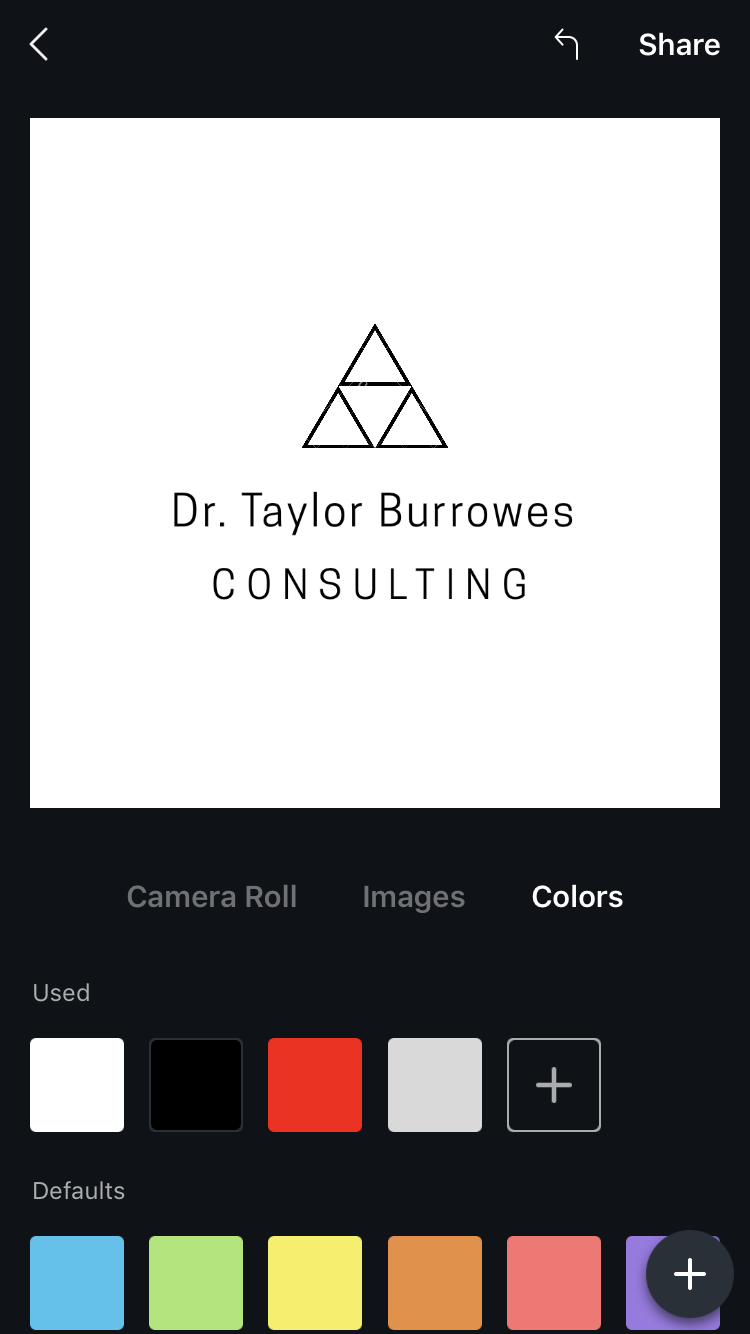Viewport: 750px width, 1334px height.
Task: Undo the last edit
Action: [567, 45]
